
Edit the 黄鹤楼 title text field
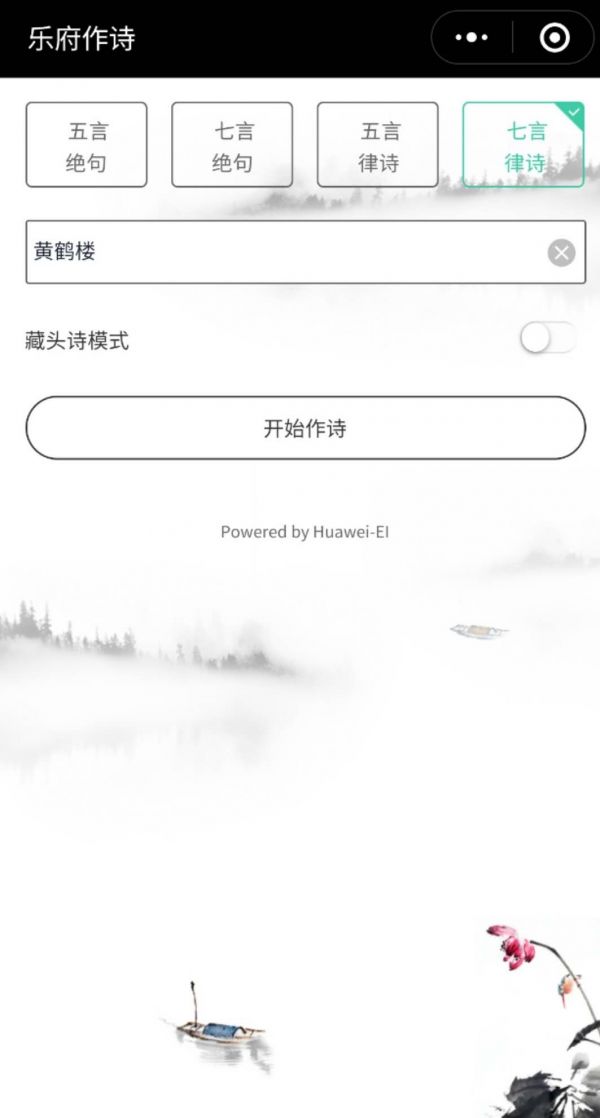(280, 252)
